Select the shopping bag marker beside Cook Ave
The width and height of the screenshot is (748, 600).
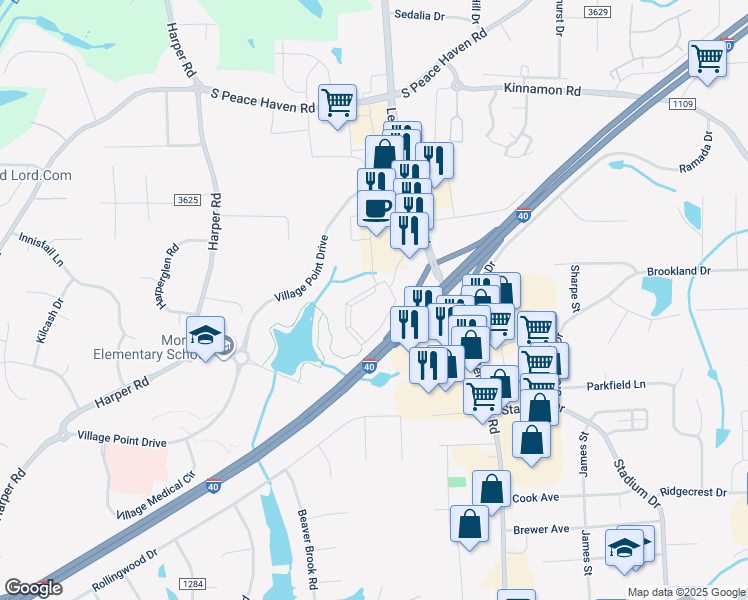coord(491,490)
